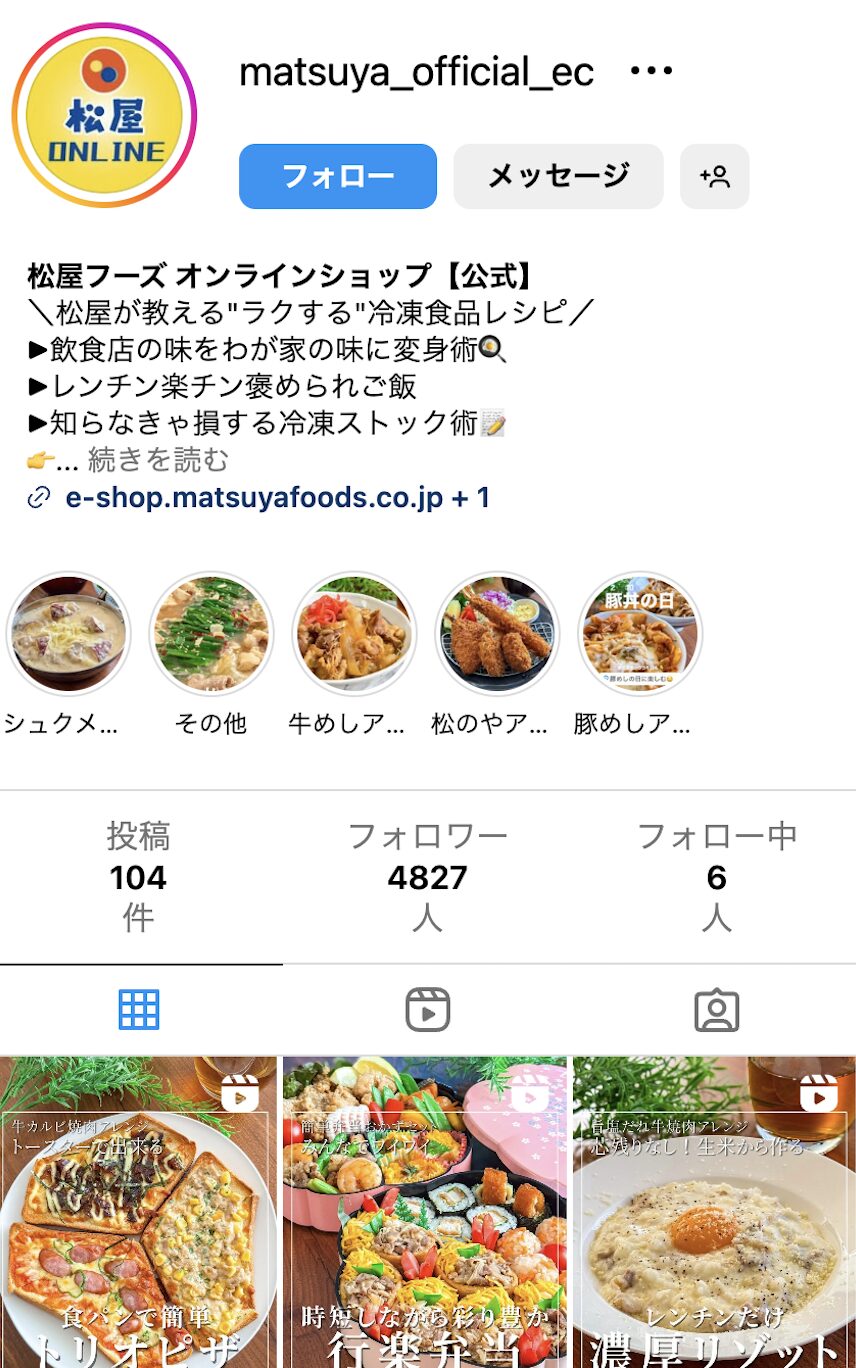Switch to the Reels tab
This screenshot has height=1368, width=856.
click(x=428, y=1010)
